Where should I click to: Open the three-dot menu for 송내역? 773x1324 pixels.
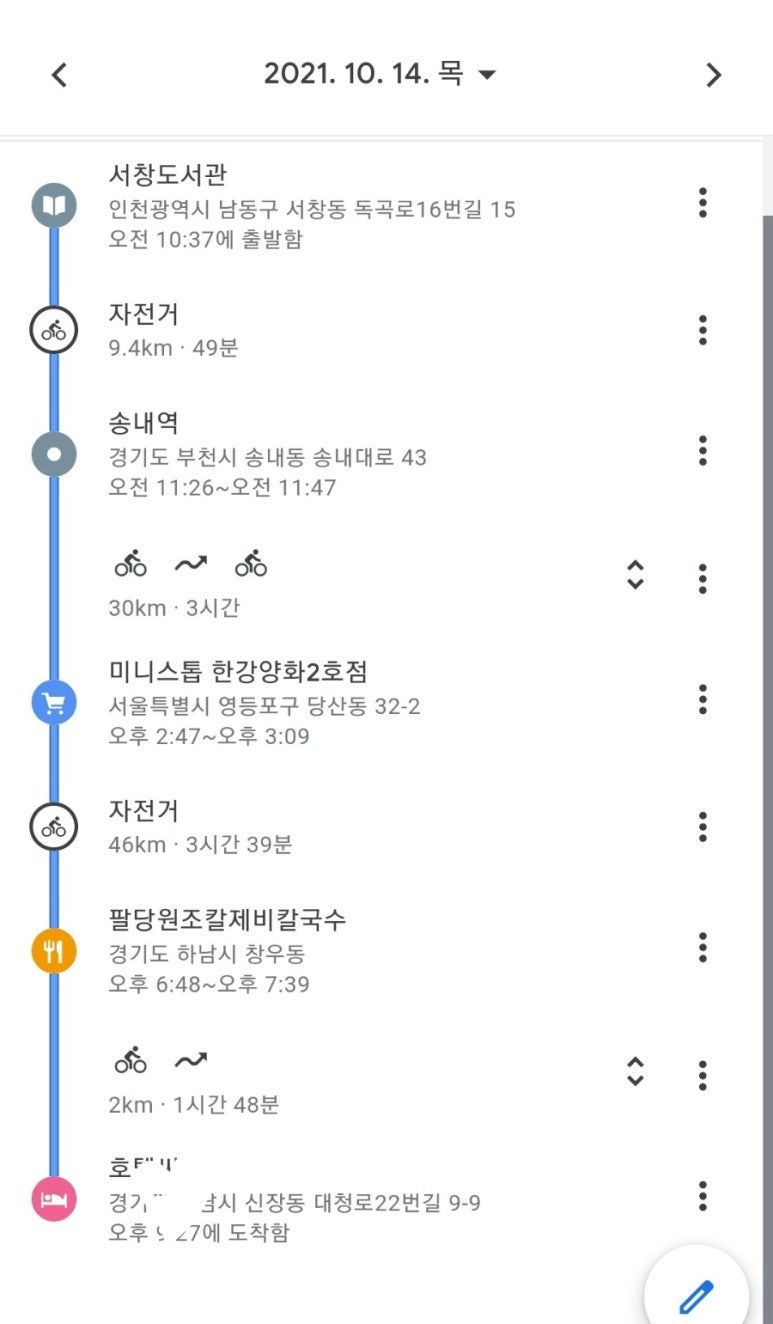pyautogui.click(x=703, y=453)
